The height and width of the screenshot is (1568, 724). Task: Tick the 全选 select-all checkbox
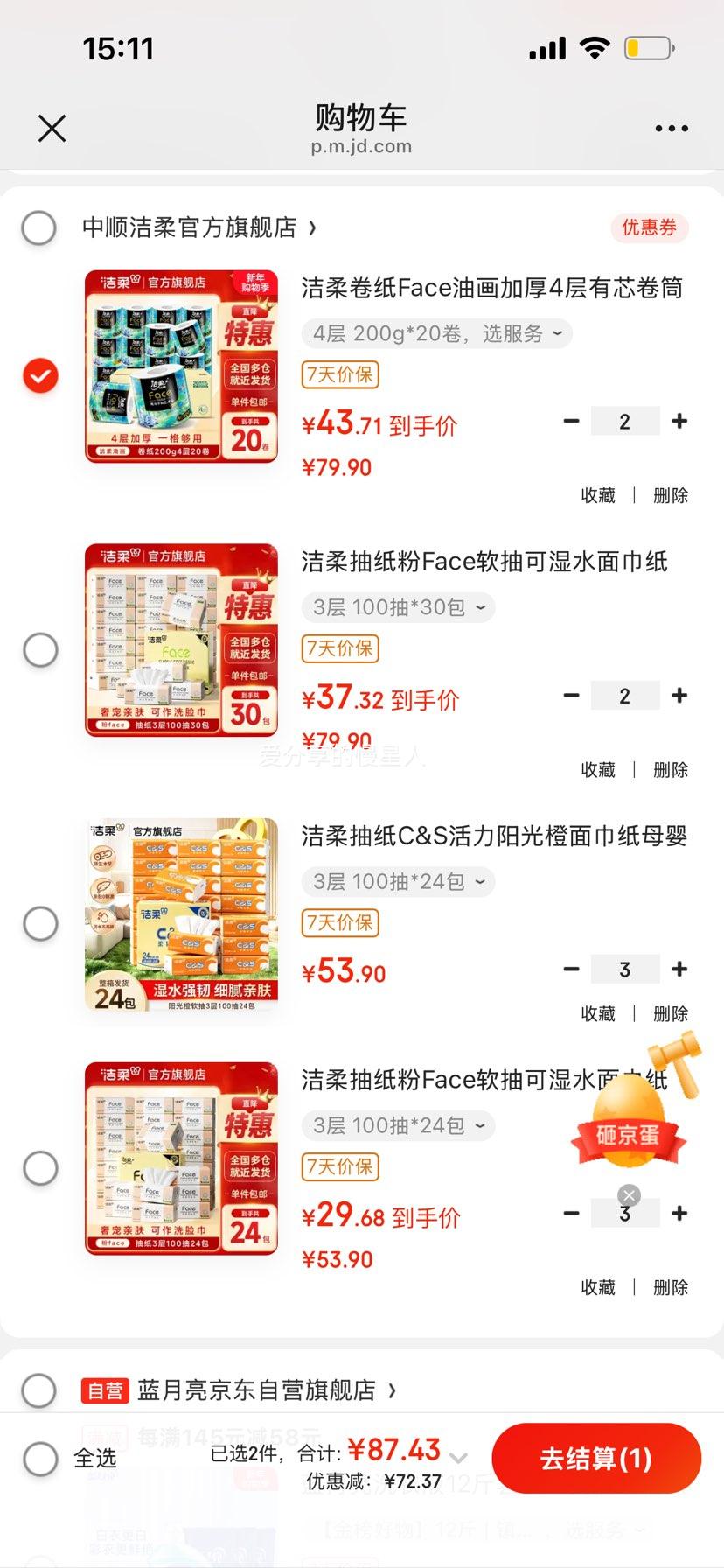tap(39, 1459)
